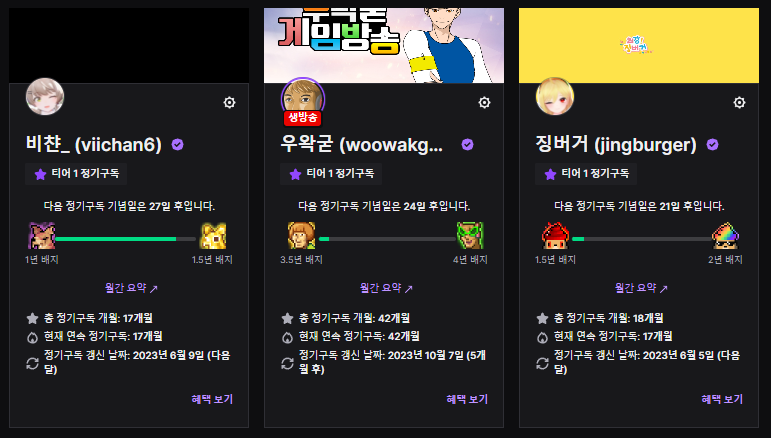Open 혜택 보기 on 징버거 card

(x=722, y=399)
